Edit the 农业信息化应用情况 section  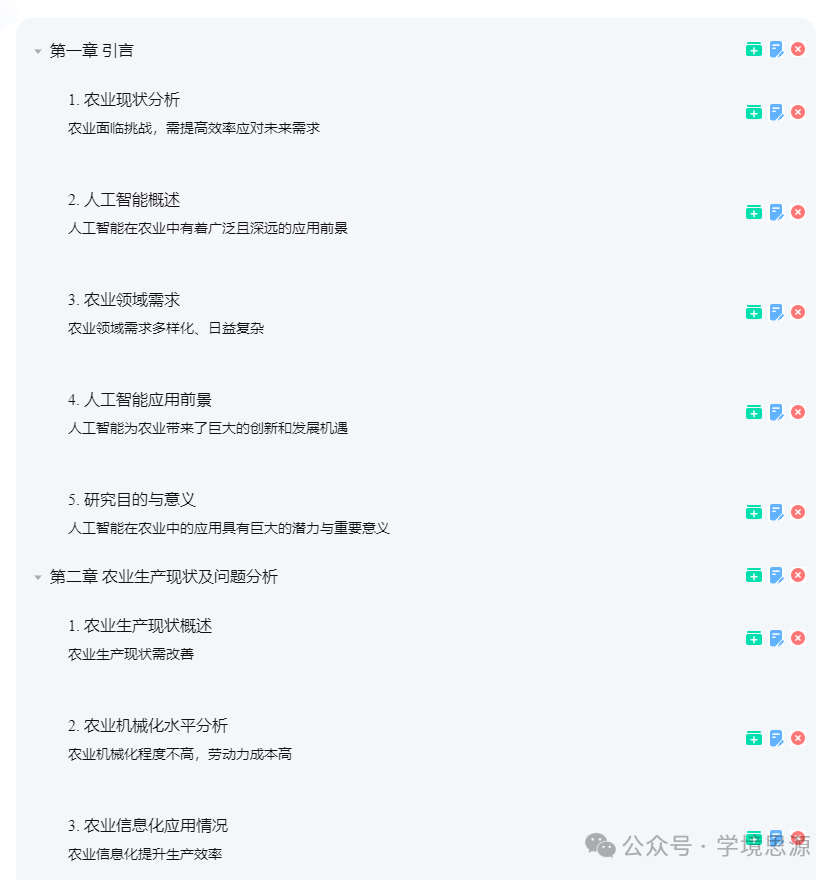[x=775, y=838]
